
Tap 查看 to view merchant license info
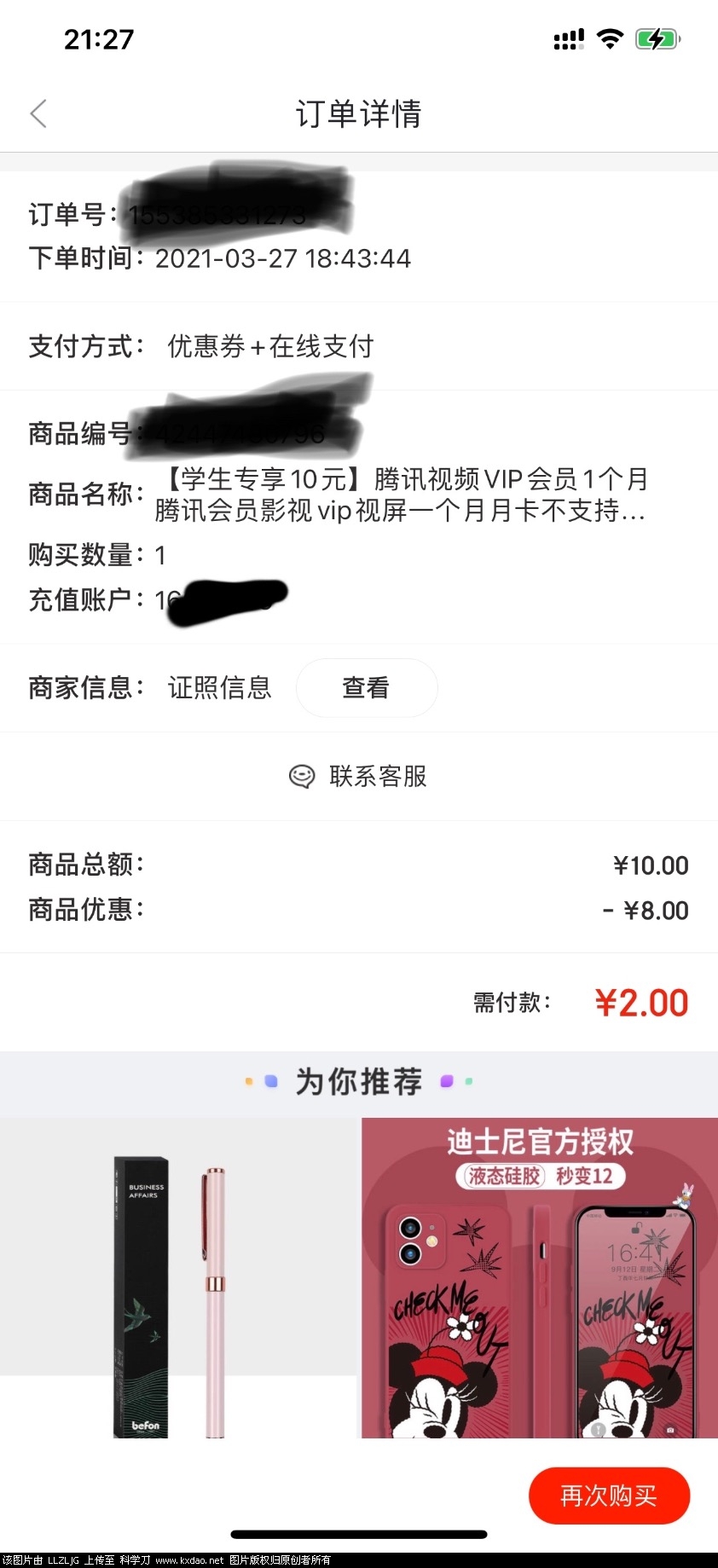[x=366, y=687]
